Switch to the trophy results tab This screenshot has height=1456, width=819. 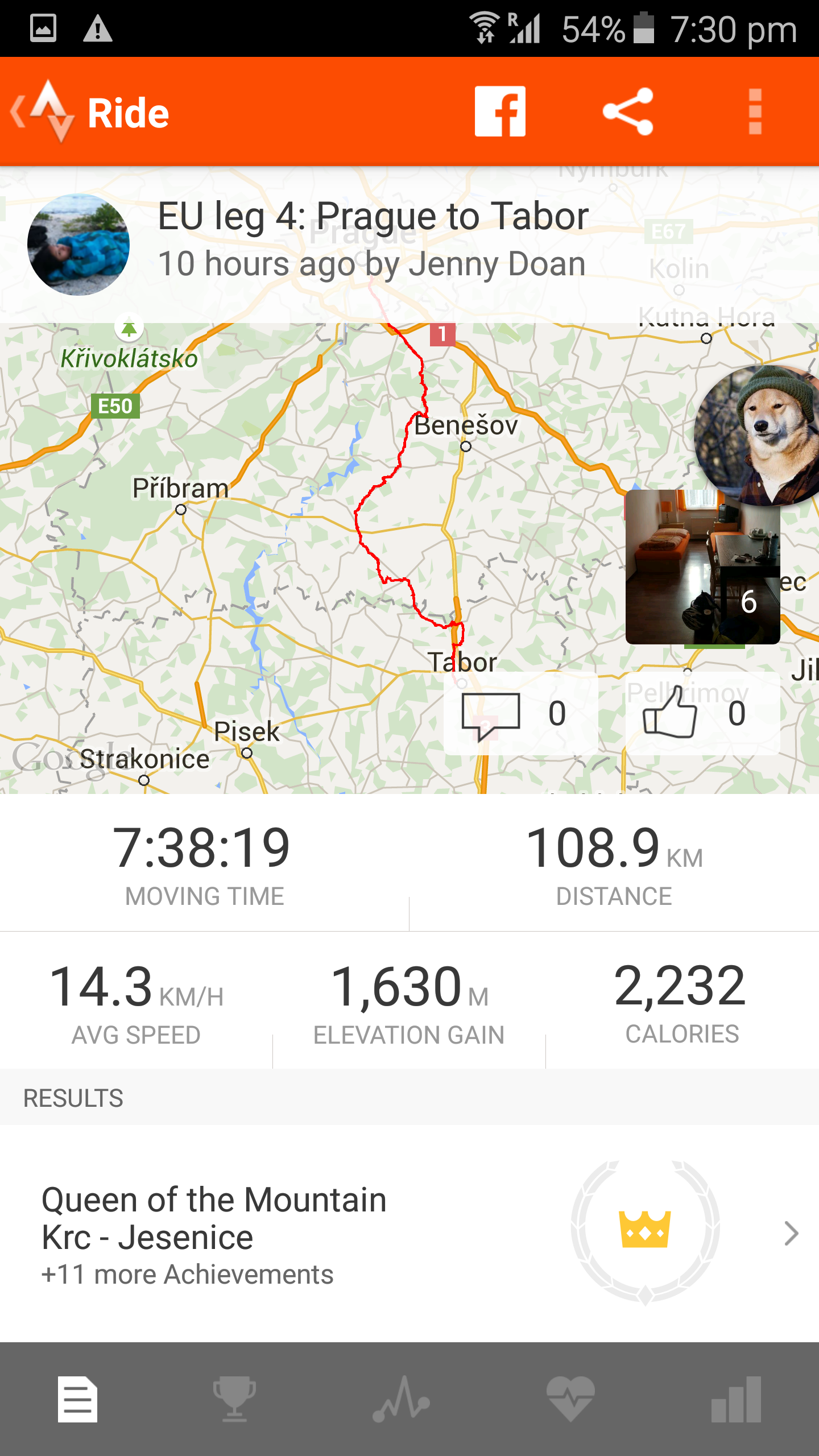[x=234, y=1399]
